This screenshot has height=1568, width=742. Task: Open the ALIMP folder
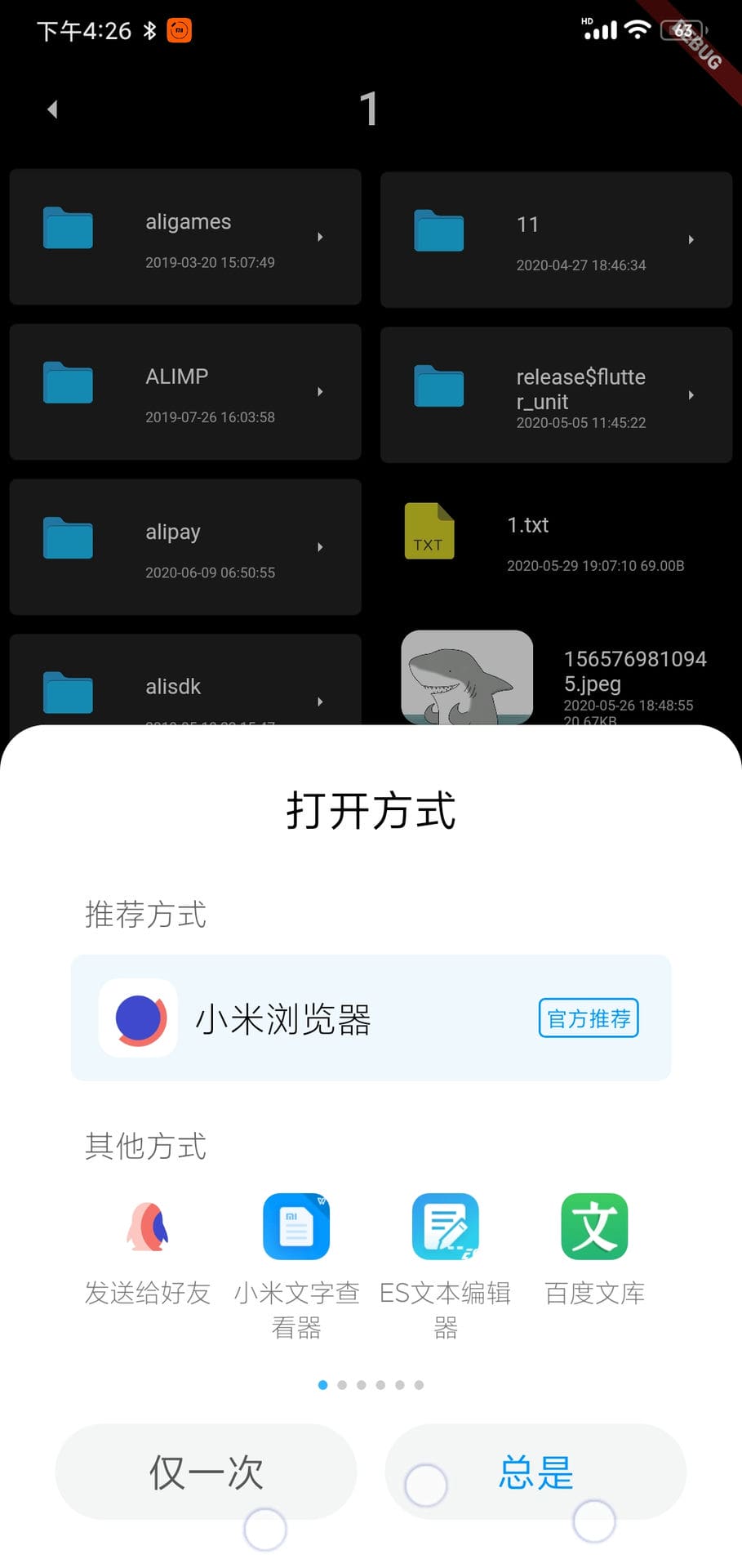pos(185,392)
